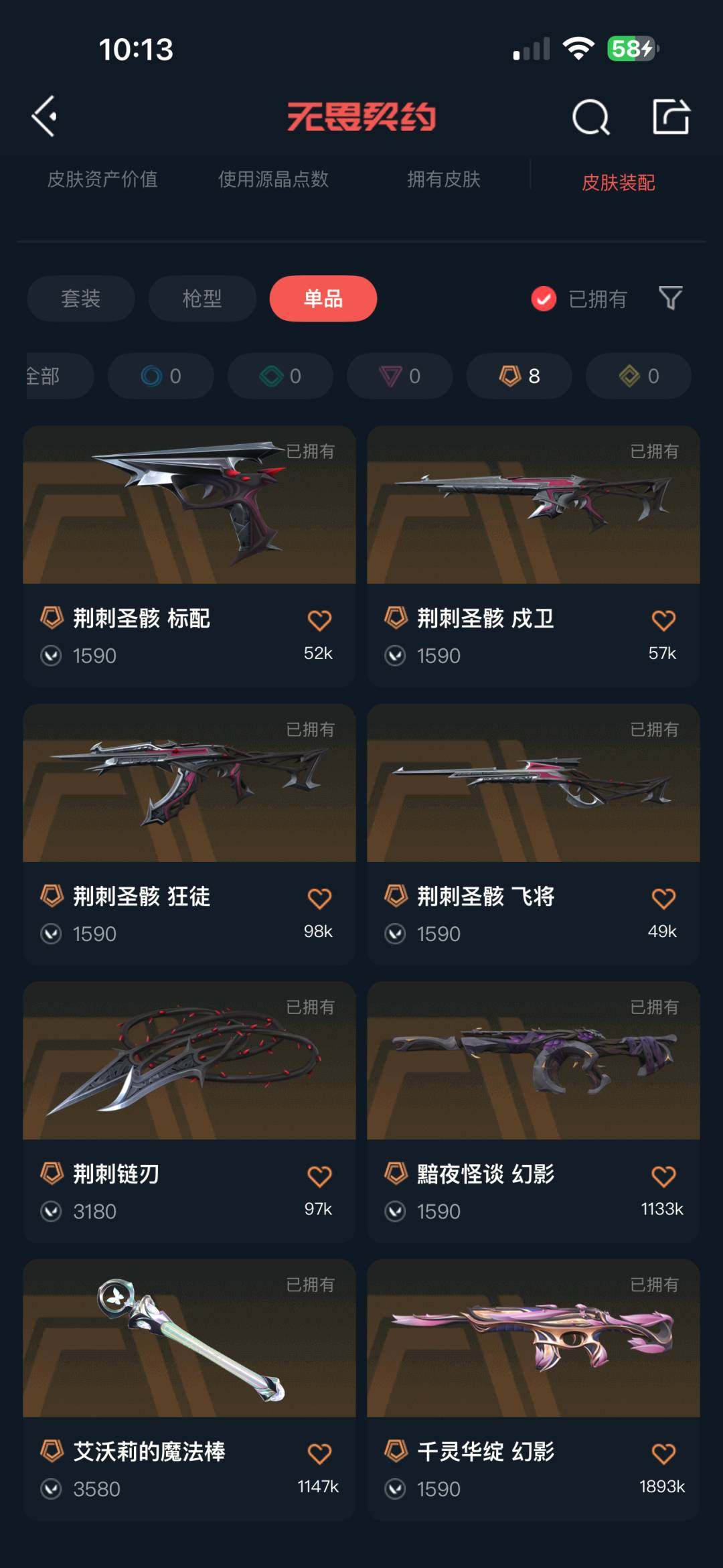Like the 艾沃莉的魔法棒 skin
This screenshot has width=723, height=1568.
[x=319, y=1453]
